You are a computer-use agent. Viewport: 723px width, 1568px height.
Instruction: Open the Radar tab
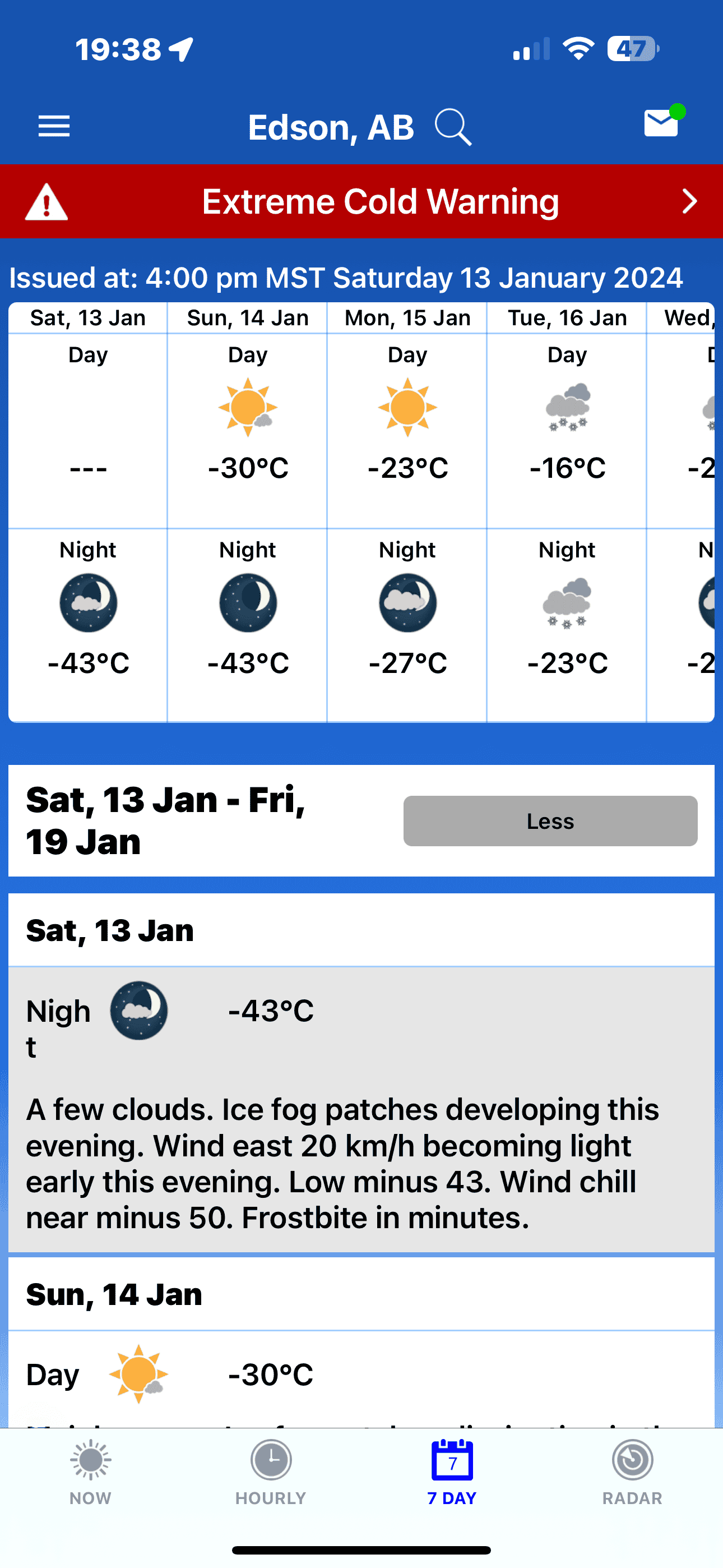pos(632,1470)
